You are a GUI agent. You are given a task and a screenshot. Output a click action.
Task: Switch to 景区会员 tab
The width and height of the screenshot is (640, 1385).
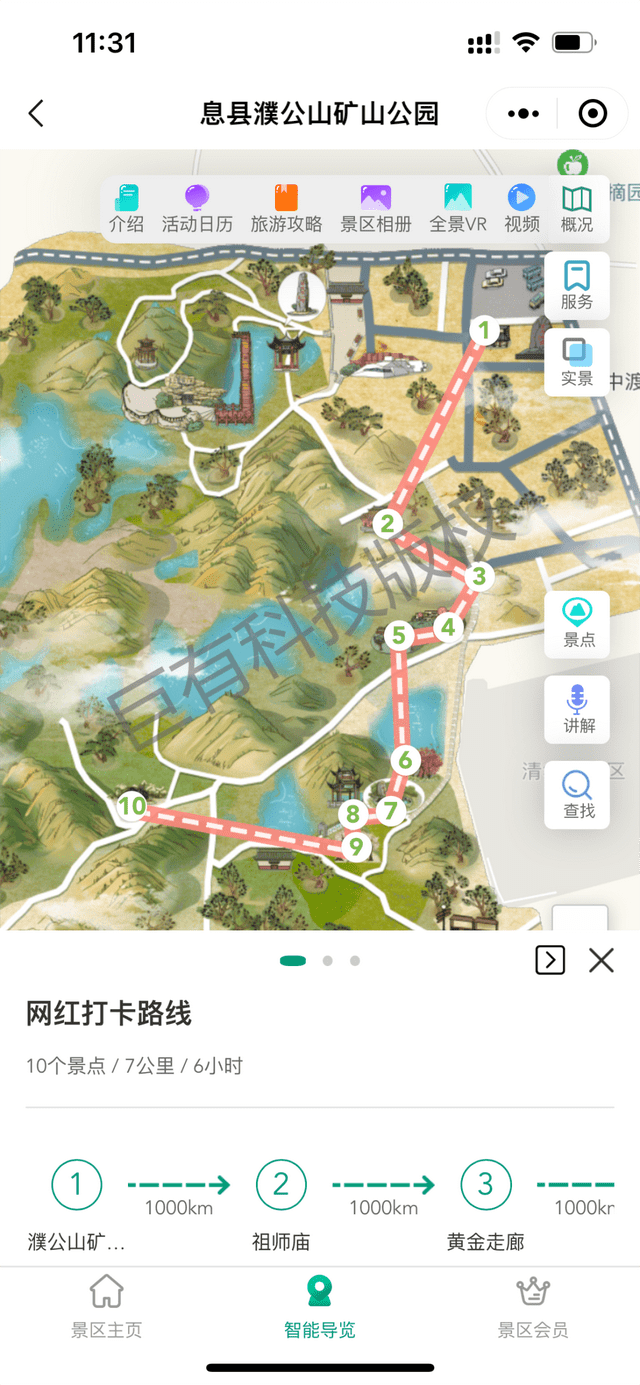click(x=533, y=1306)
